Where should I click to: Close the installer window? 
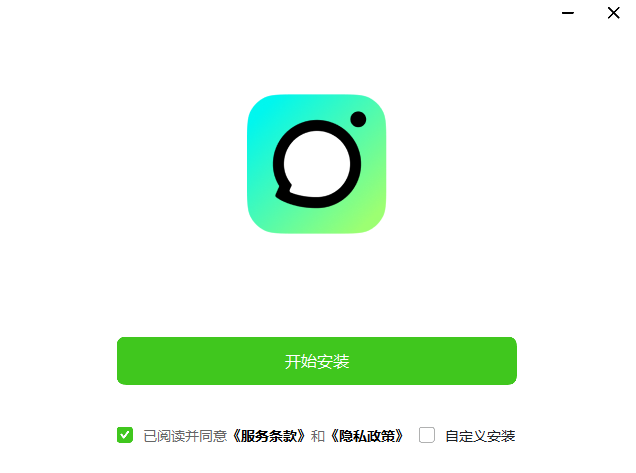click(613, 13)
